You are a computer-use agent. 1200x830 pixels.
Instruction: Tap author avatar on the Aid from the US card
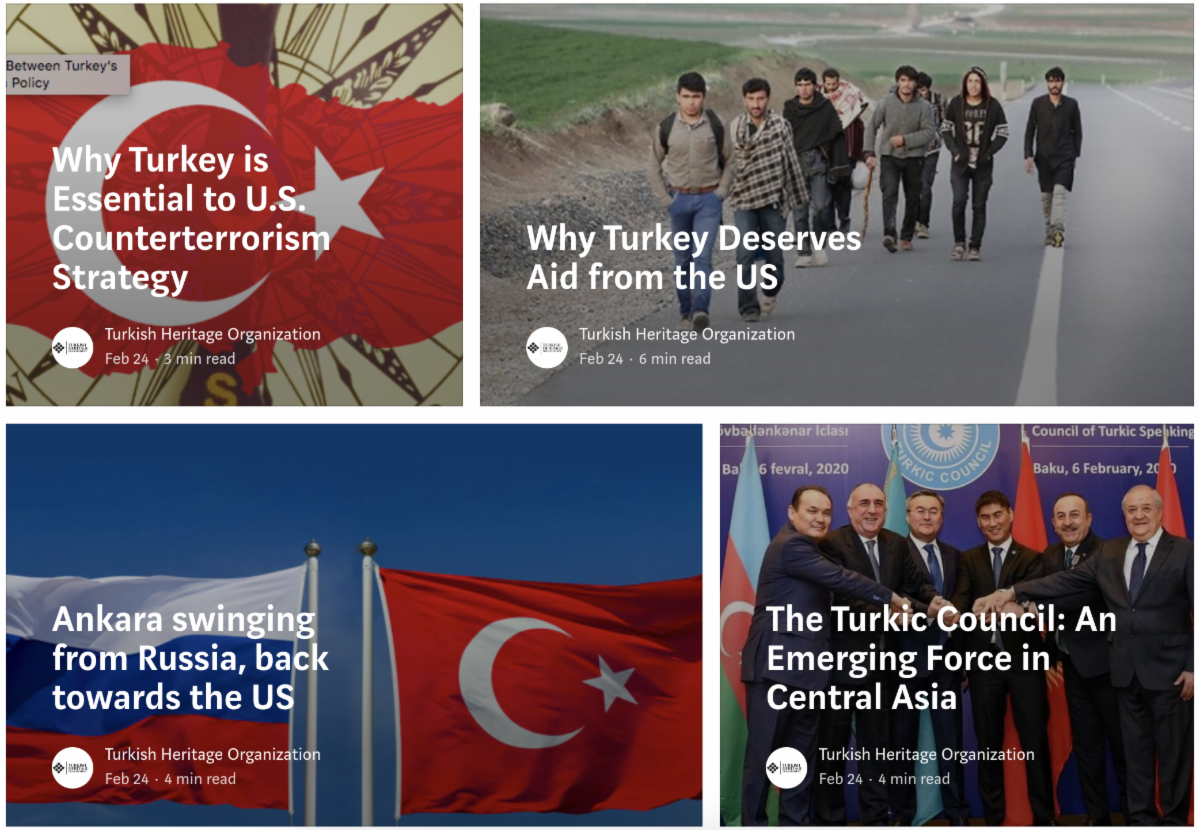pyautogui.click(x=547, y=347)
